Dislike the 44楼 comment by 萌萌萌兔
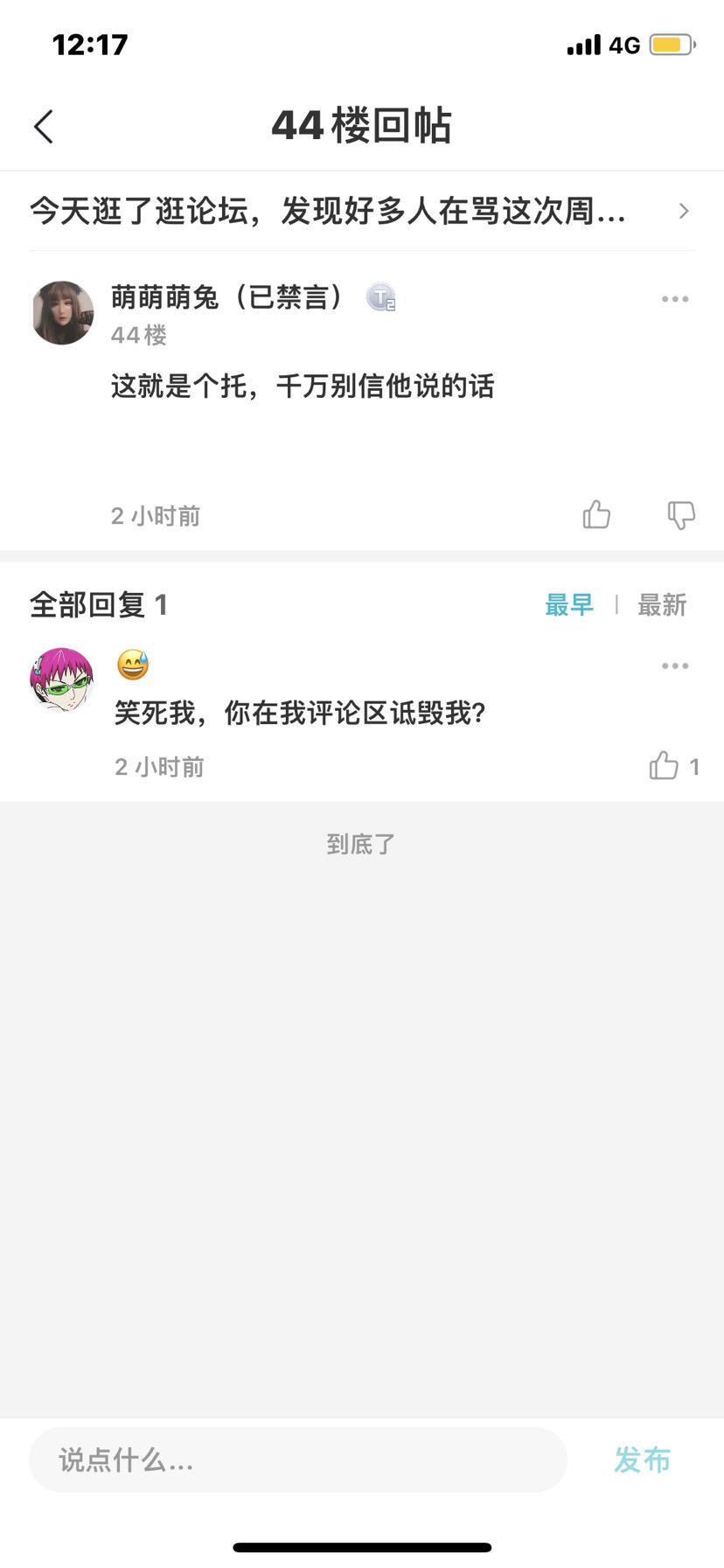724x1568 pixels. pyautogui.click(x=681, y=515)
